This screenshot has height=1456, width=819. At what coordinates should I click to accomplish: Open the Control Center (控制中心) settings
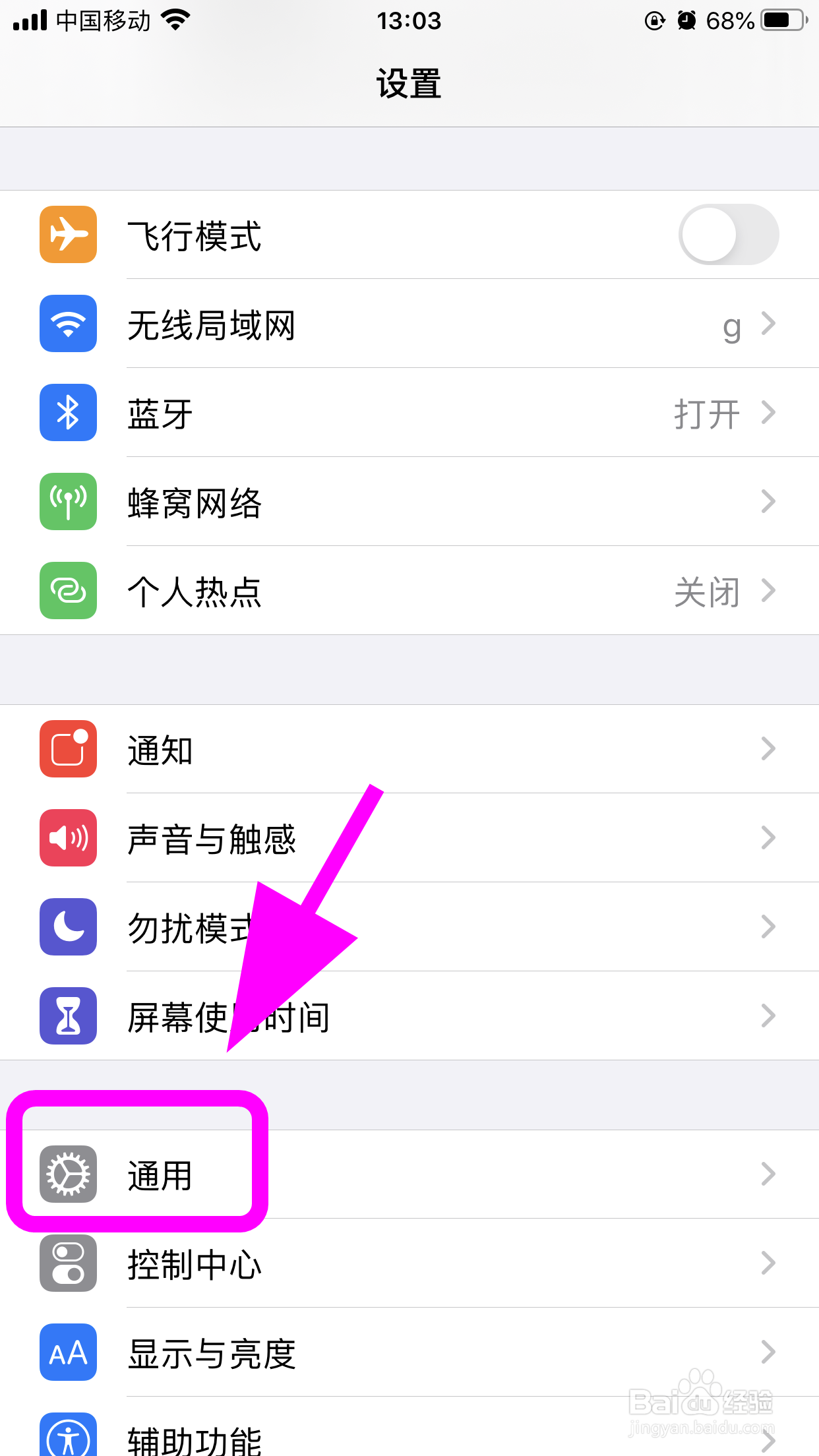[409, 1263]
